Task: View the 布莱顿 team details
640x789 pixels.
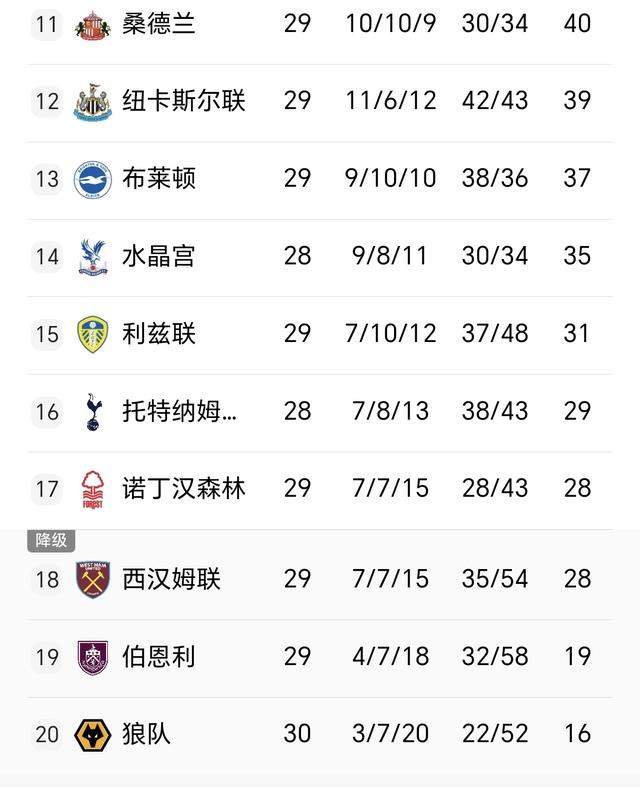Action: point(158,178)
